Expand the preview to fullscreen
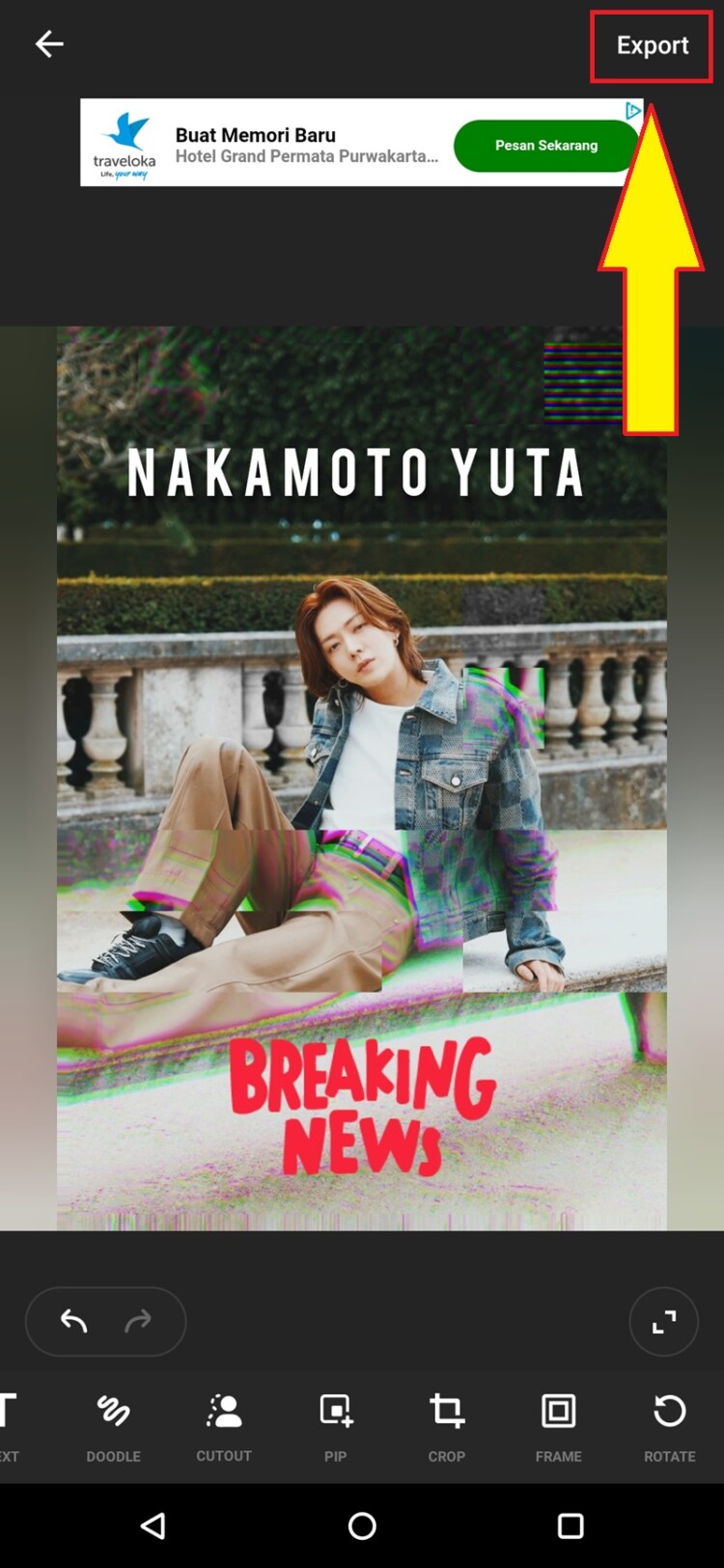724x1568 pixels. 663,1322
